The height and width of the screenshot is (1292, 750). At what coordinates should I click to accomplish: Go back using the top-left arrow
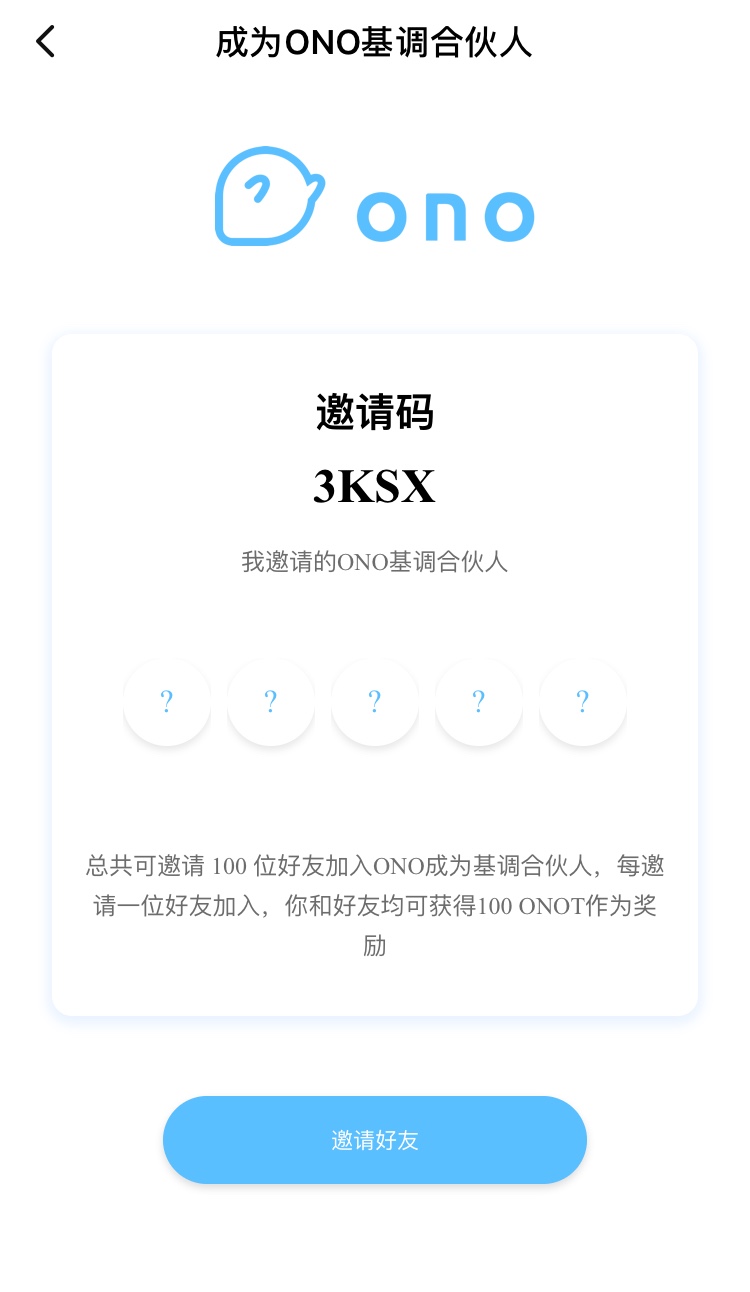pos(45,42)
